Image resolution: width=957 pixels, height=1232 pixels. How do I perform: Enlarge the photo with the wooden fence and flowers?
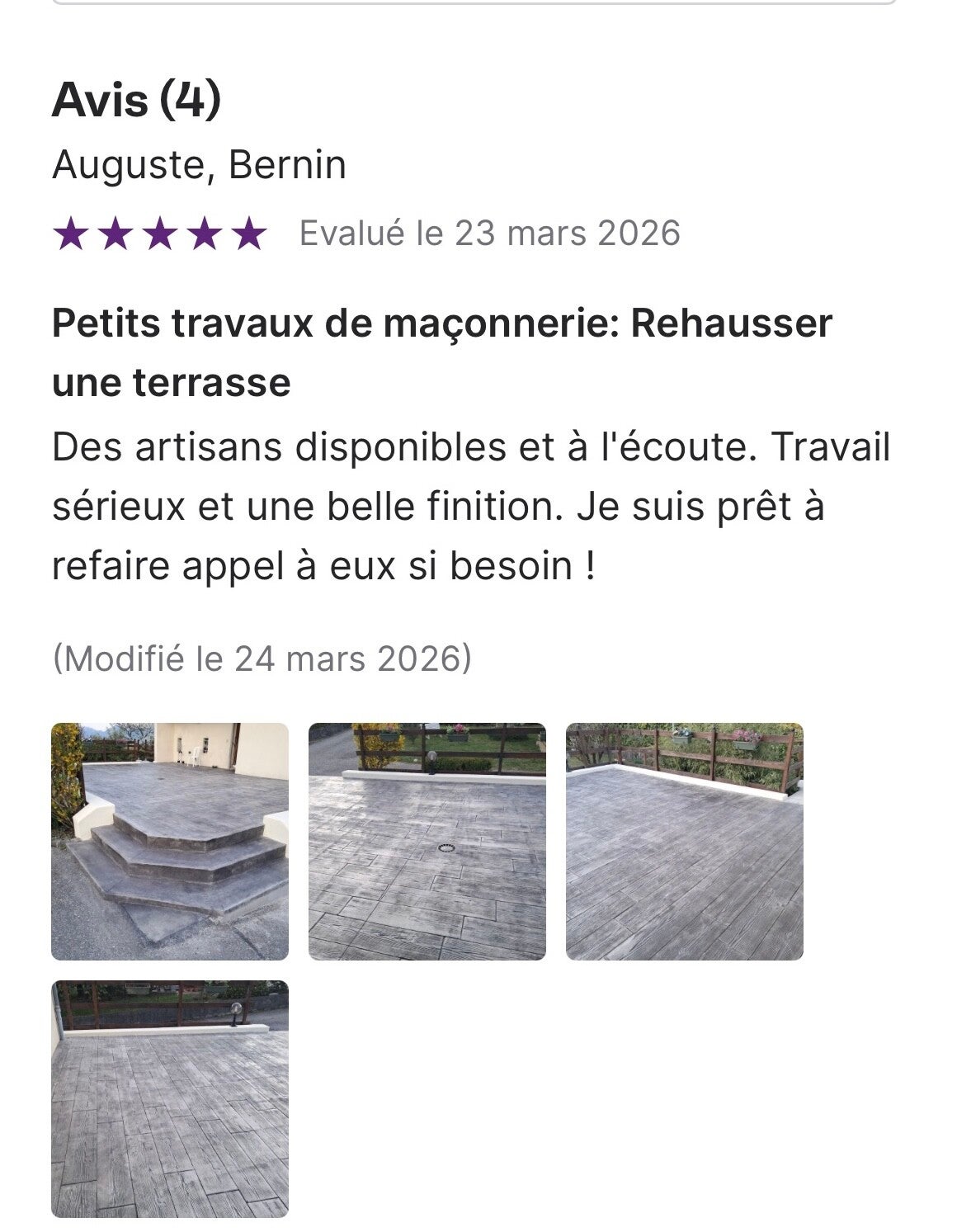tap(684, 841)
